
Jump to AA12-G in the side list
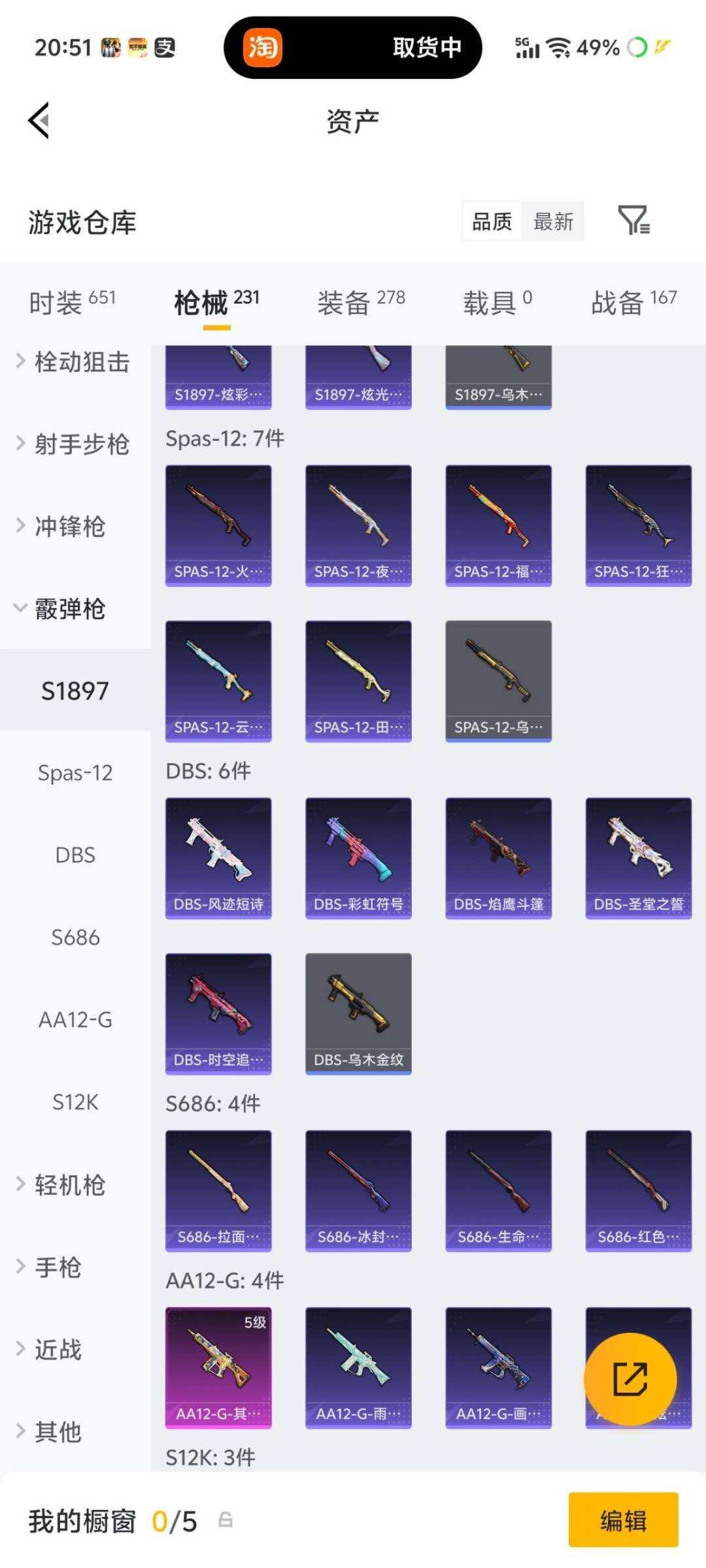[75, 1019]
